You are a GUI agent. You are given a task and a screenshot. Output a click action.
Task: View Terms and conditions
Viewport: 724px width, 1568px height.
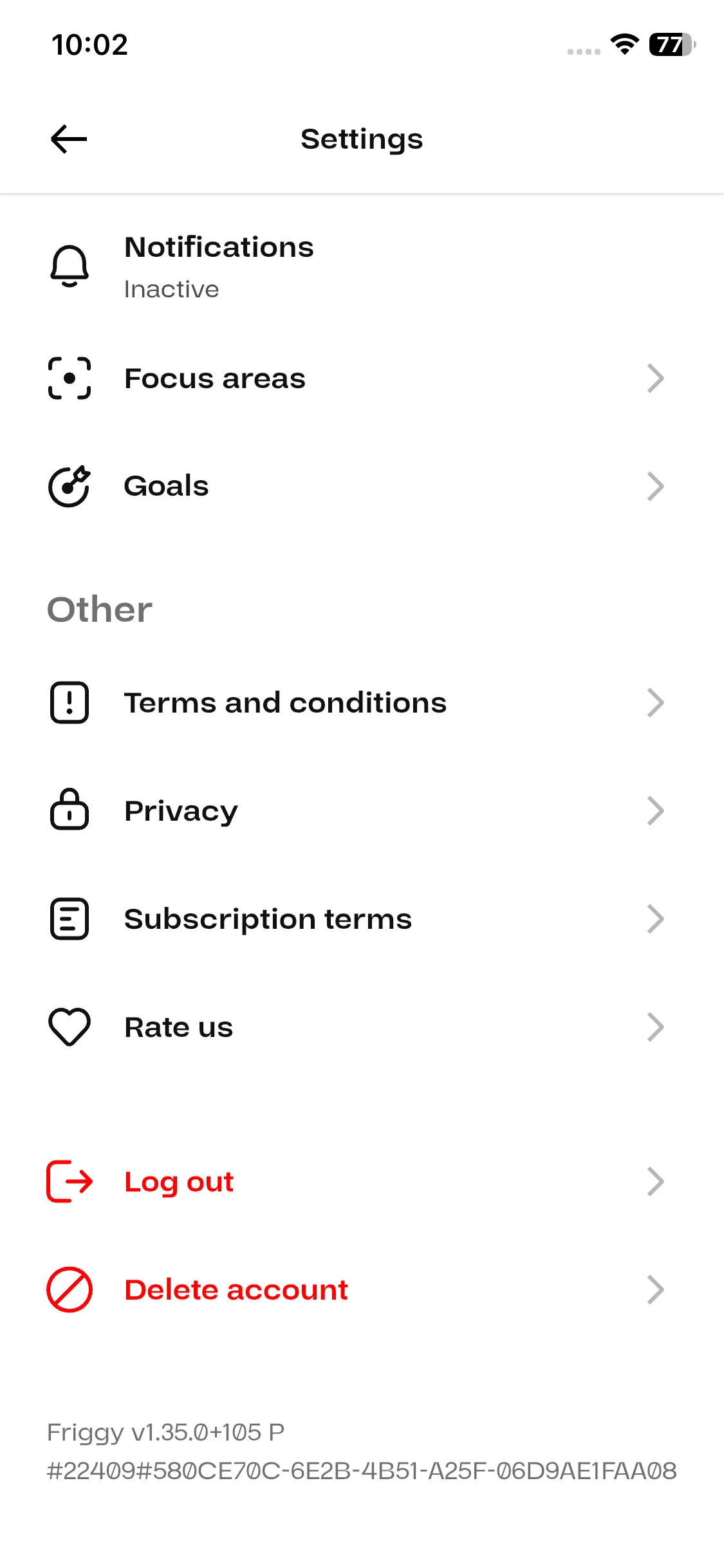point(285,703)
